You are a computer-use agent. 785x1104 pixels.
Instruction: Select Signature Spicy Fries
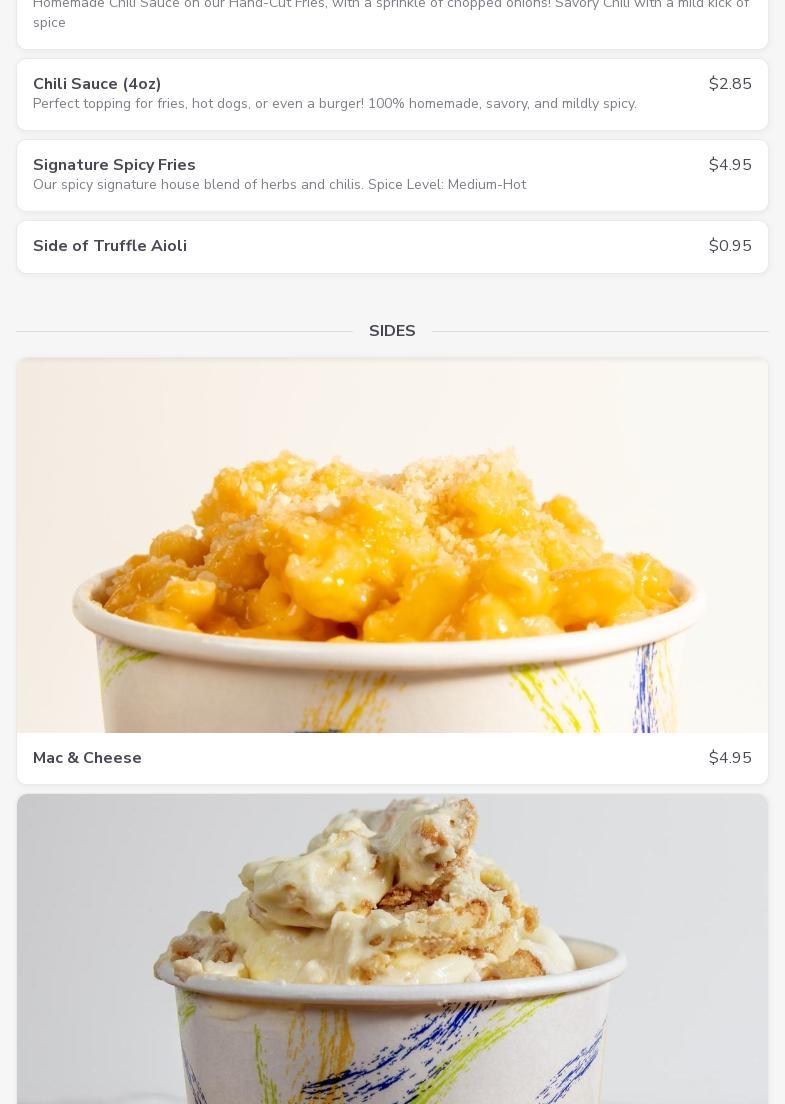392,175
